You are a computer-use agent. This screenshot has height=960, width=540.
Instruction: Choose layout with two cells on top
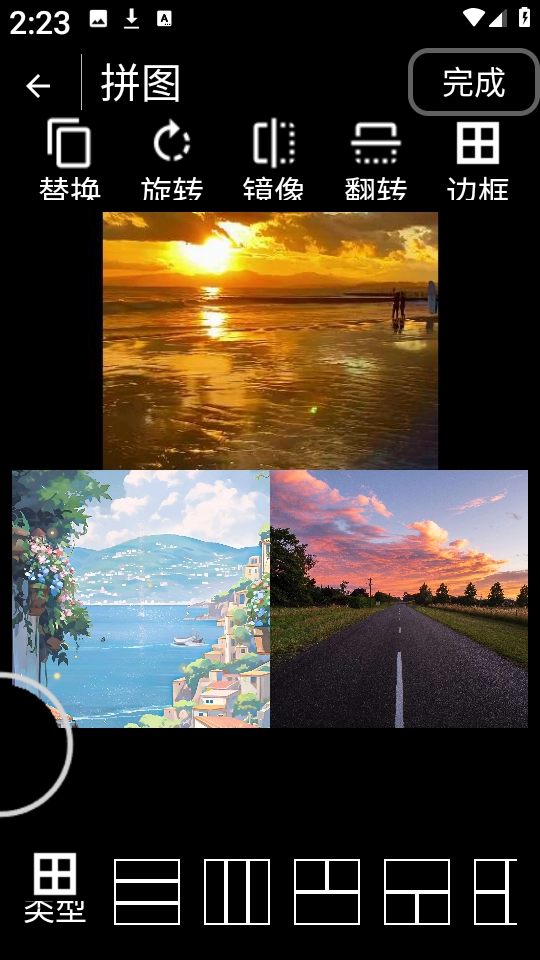(327, 891)
